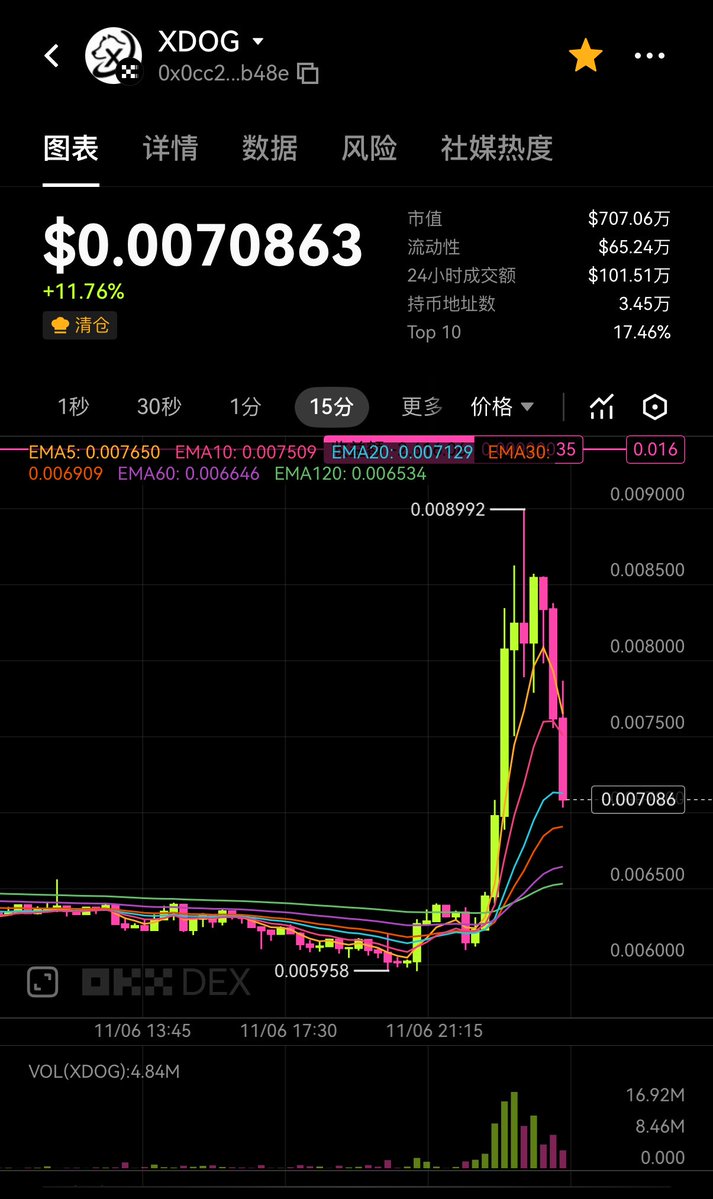This screenshot has width=713, height=1199.
Task: Tap the 清仓 badge
Action: point(80,325)
